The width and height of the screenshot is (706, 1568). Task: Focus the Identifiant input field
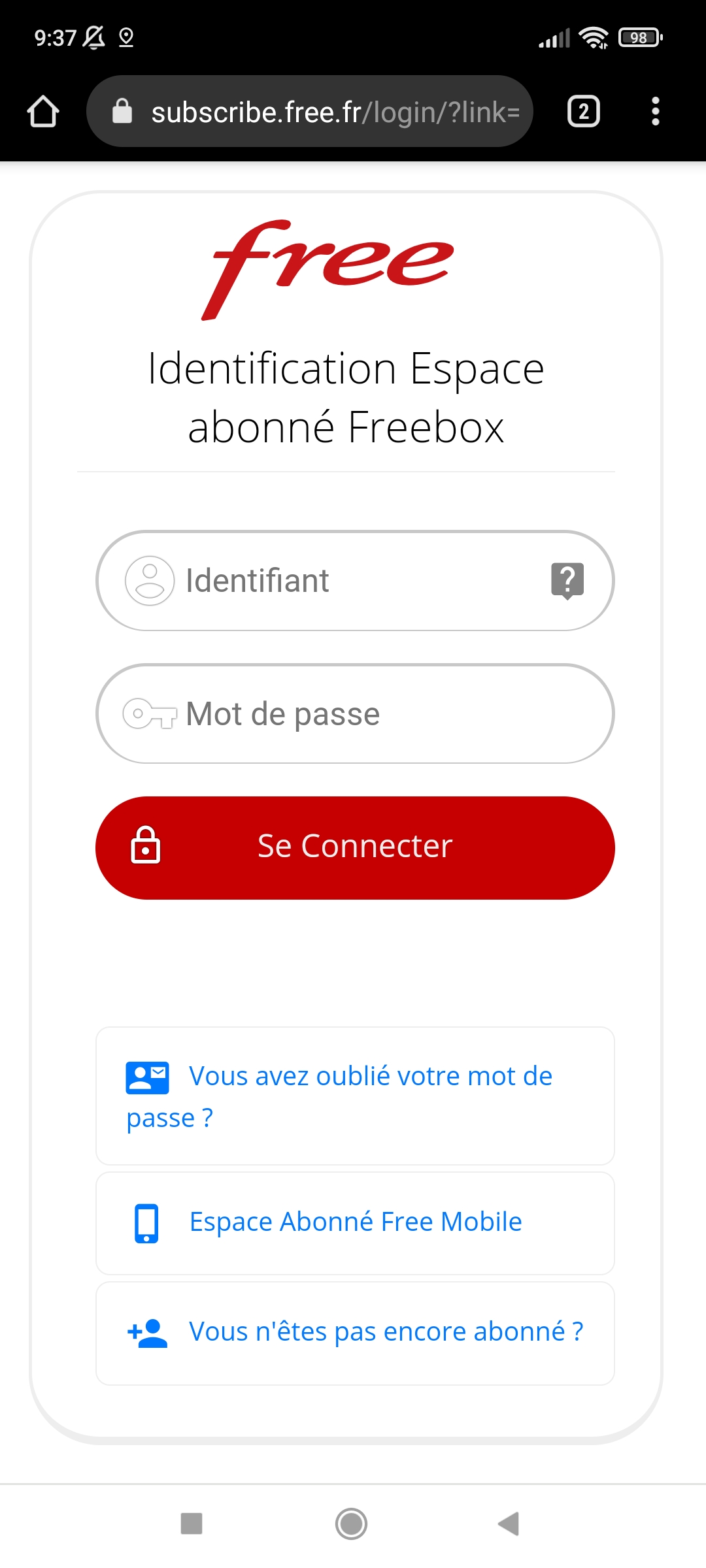353,581
